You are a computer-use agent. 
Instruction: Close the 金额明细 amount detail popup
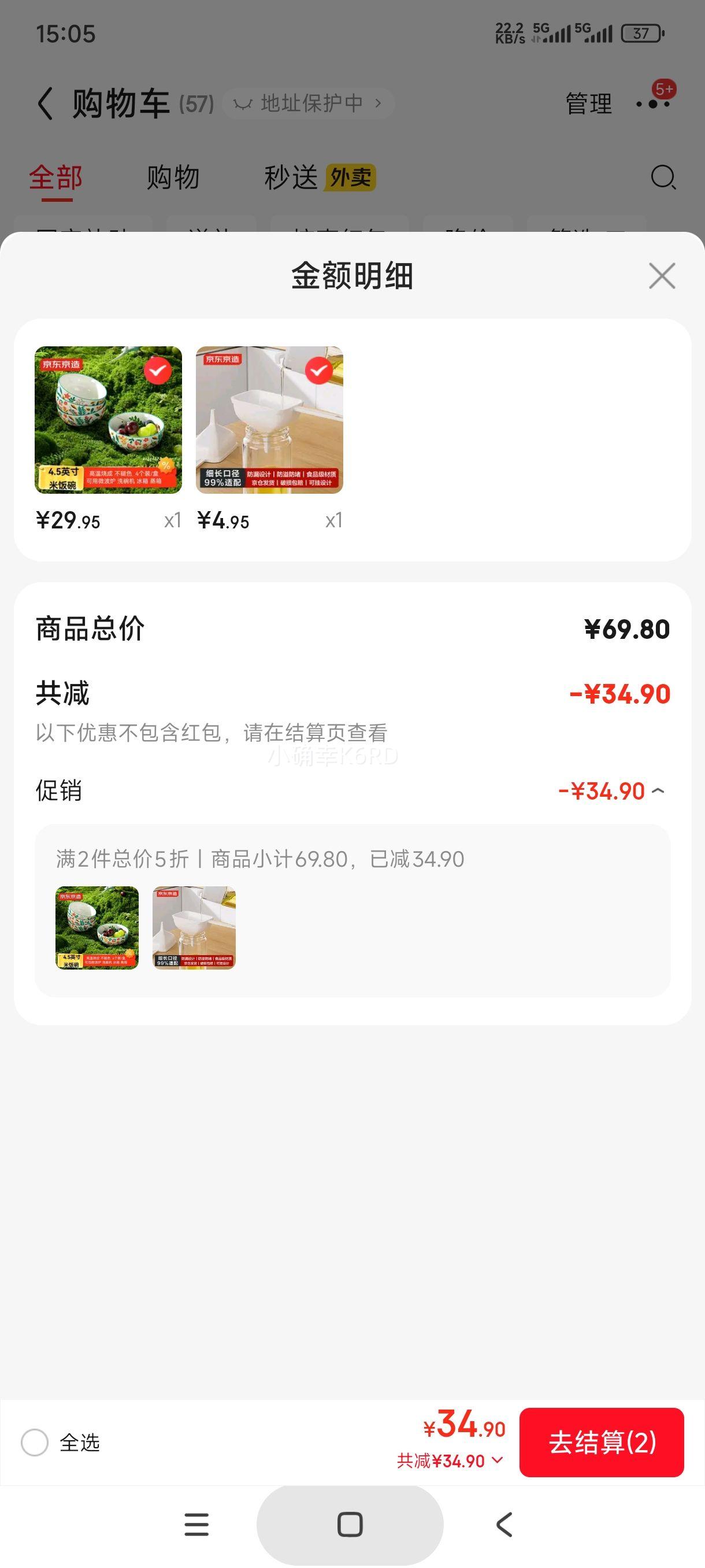[663, 276]
